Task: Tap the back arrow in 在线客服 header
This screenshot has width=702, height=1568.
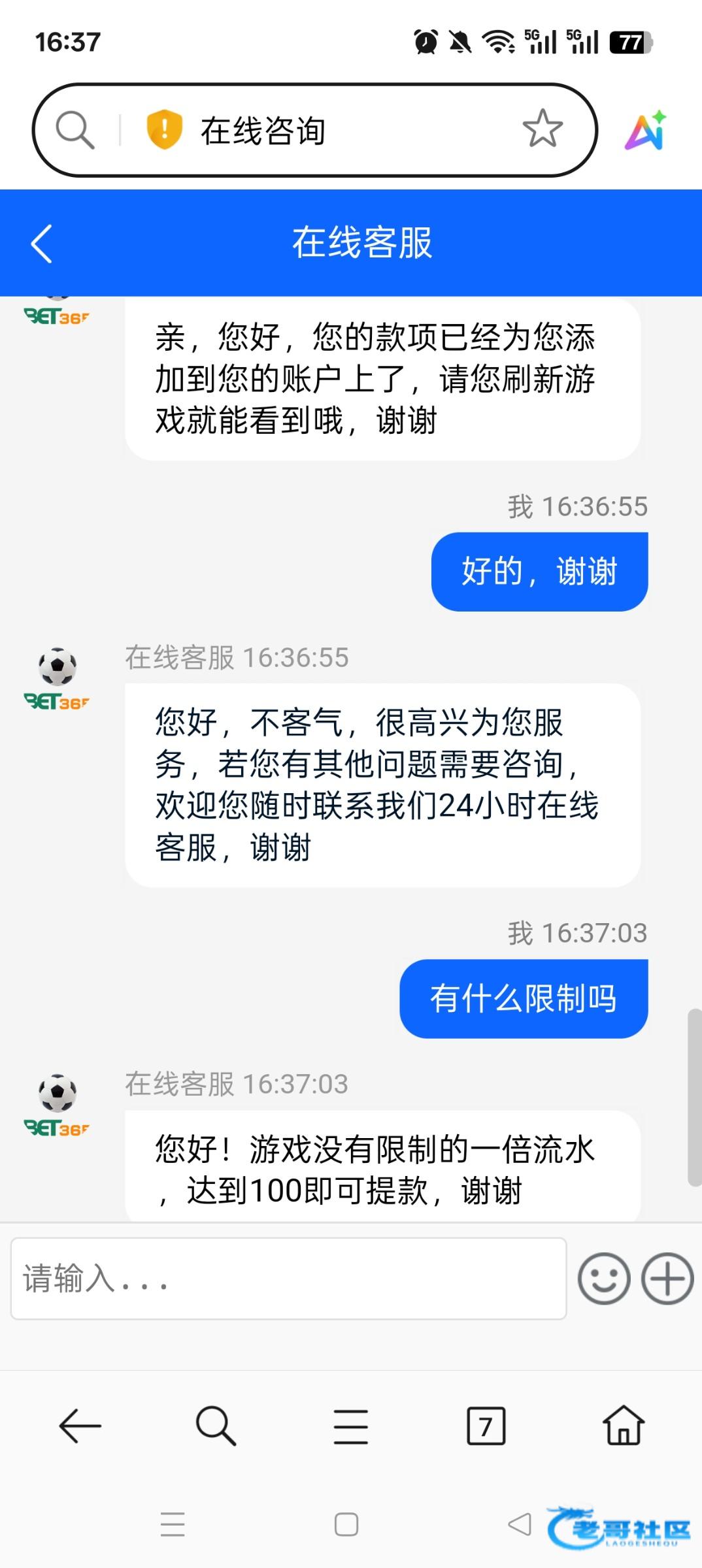Action: [42, 244]
